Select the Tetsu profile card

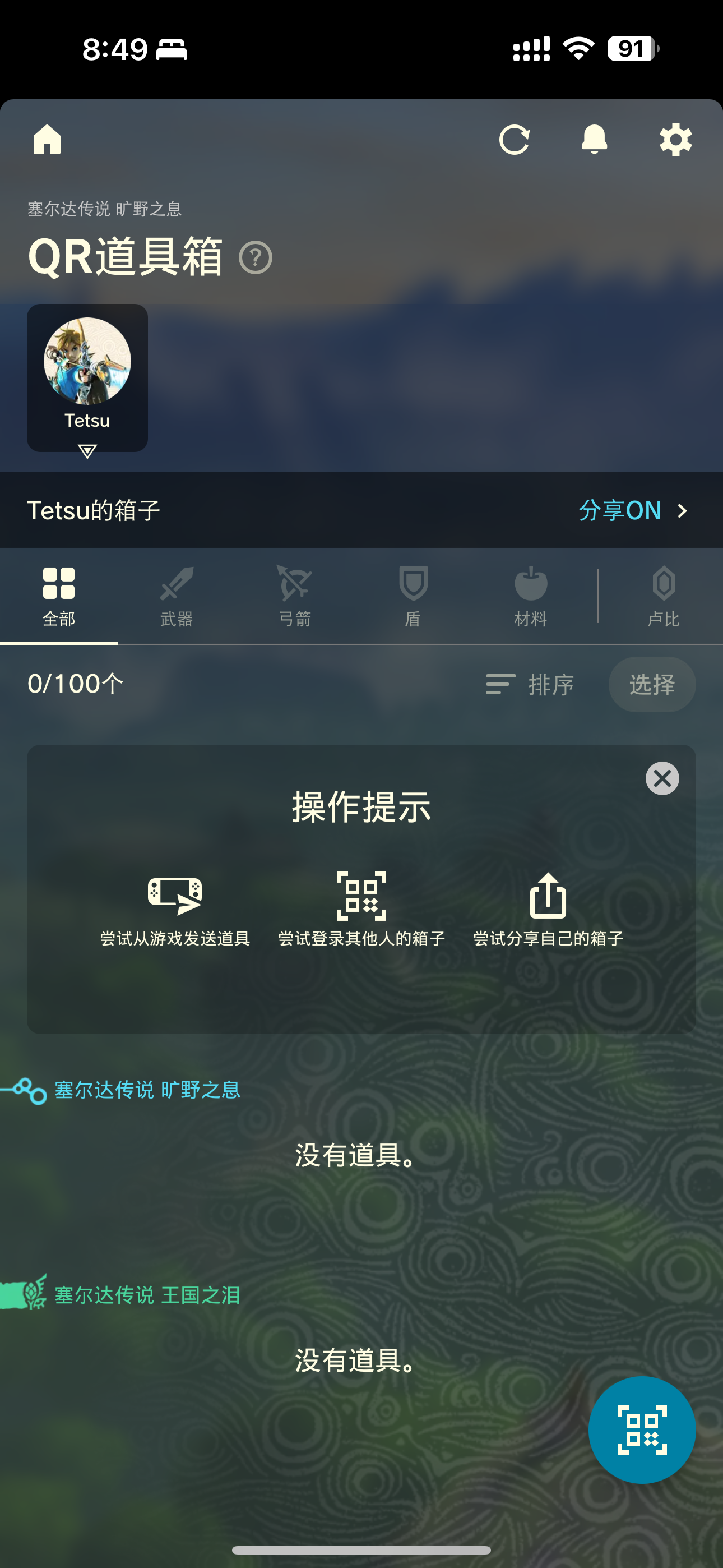tap(87, 377)
